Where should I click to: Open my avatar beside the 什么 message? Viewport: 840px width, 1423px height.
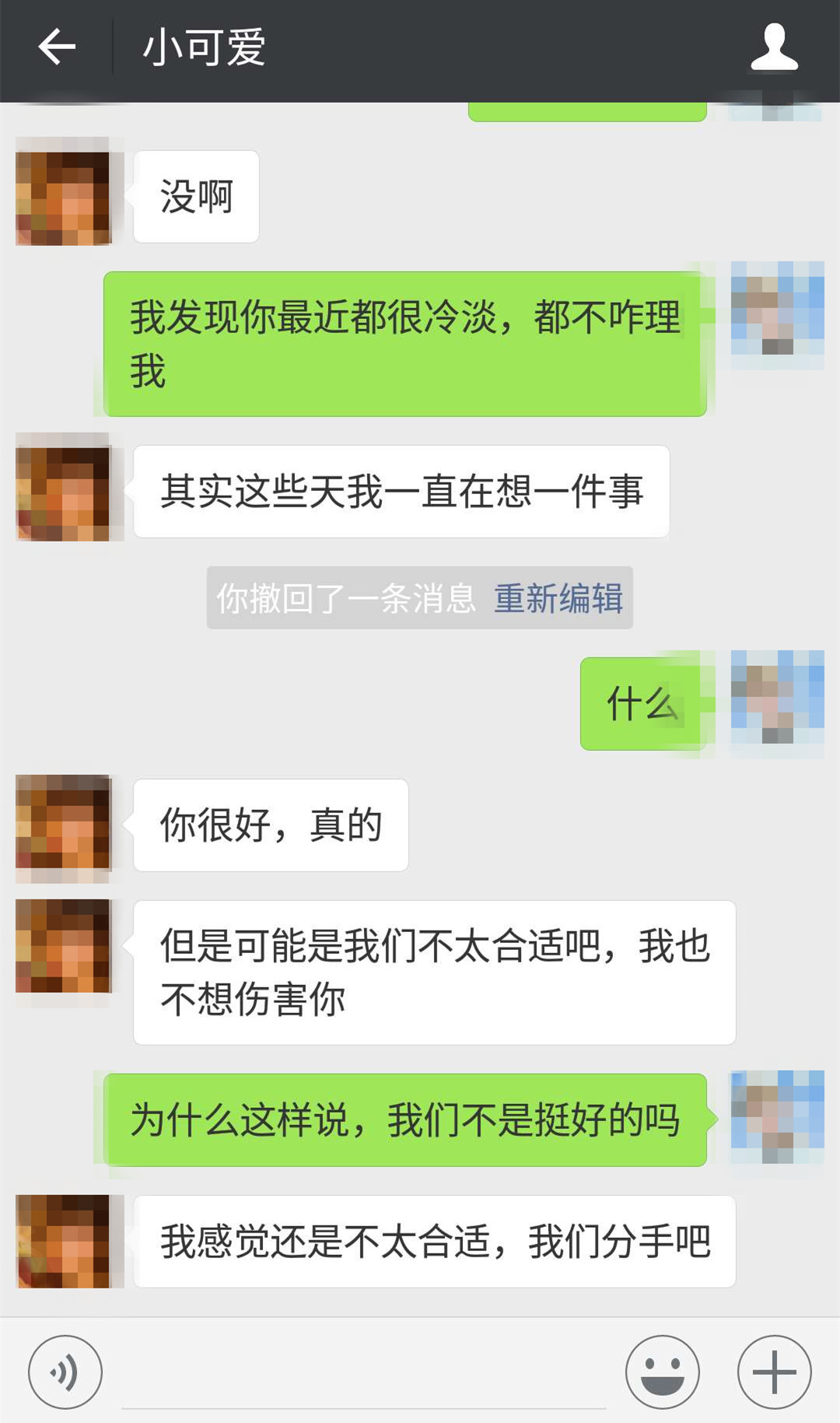[776, 698]
